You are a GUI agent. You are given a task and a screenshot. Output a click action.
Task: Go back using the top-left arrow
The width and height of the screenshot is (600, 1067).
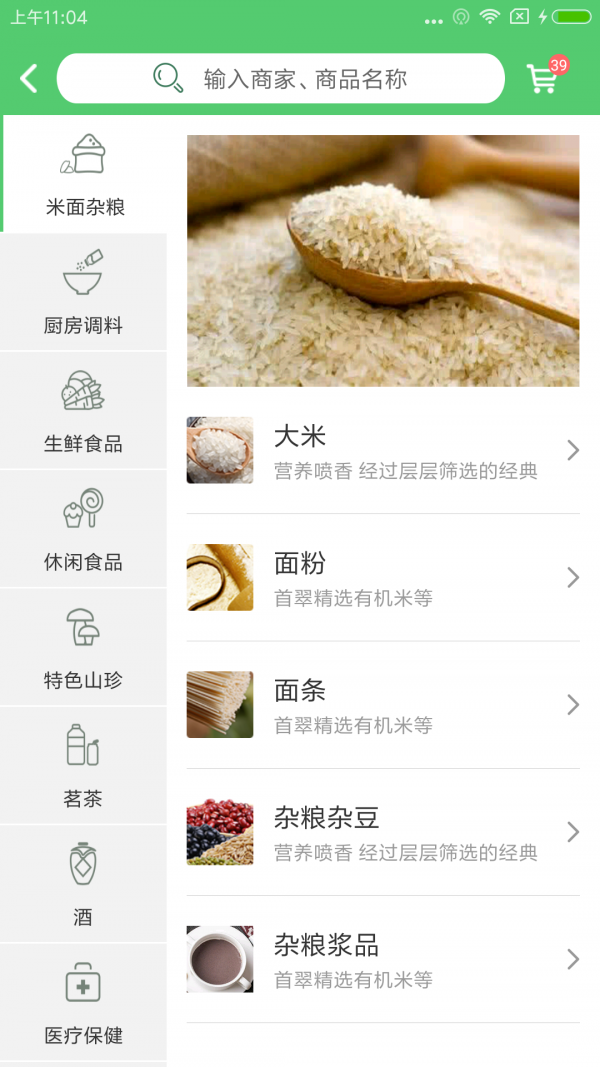[29, 79]
